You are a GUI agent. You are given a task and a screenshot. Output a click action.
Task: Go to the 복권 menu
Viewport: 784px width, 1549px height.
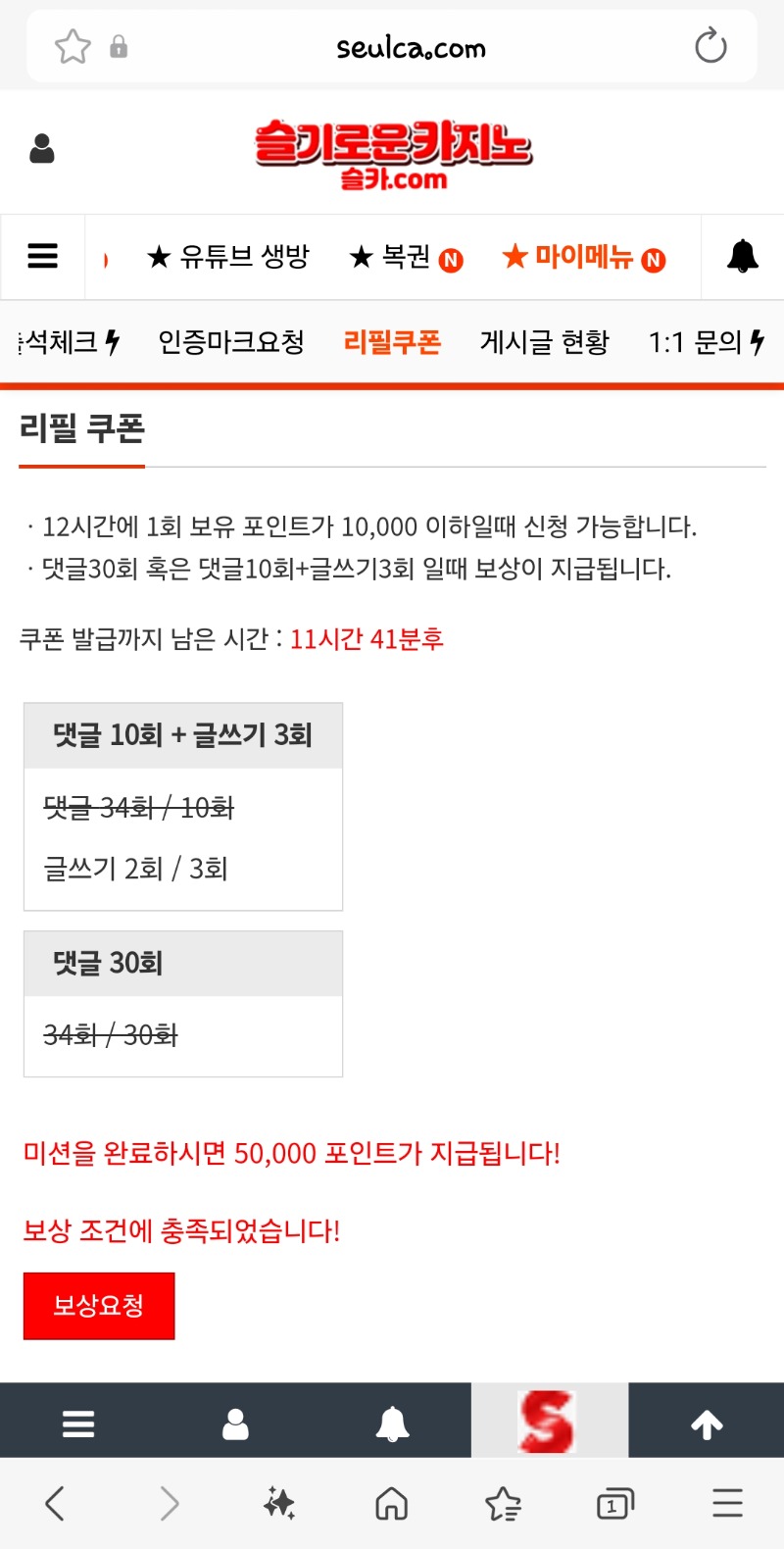(x=406, y=258)
